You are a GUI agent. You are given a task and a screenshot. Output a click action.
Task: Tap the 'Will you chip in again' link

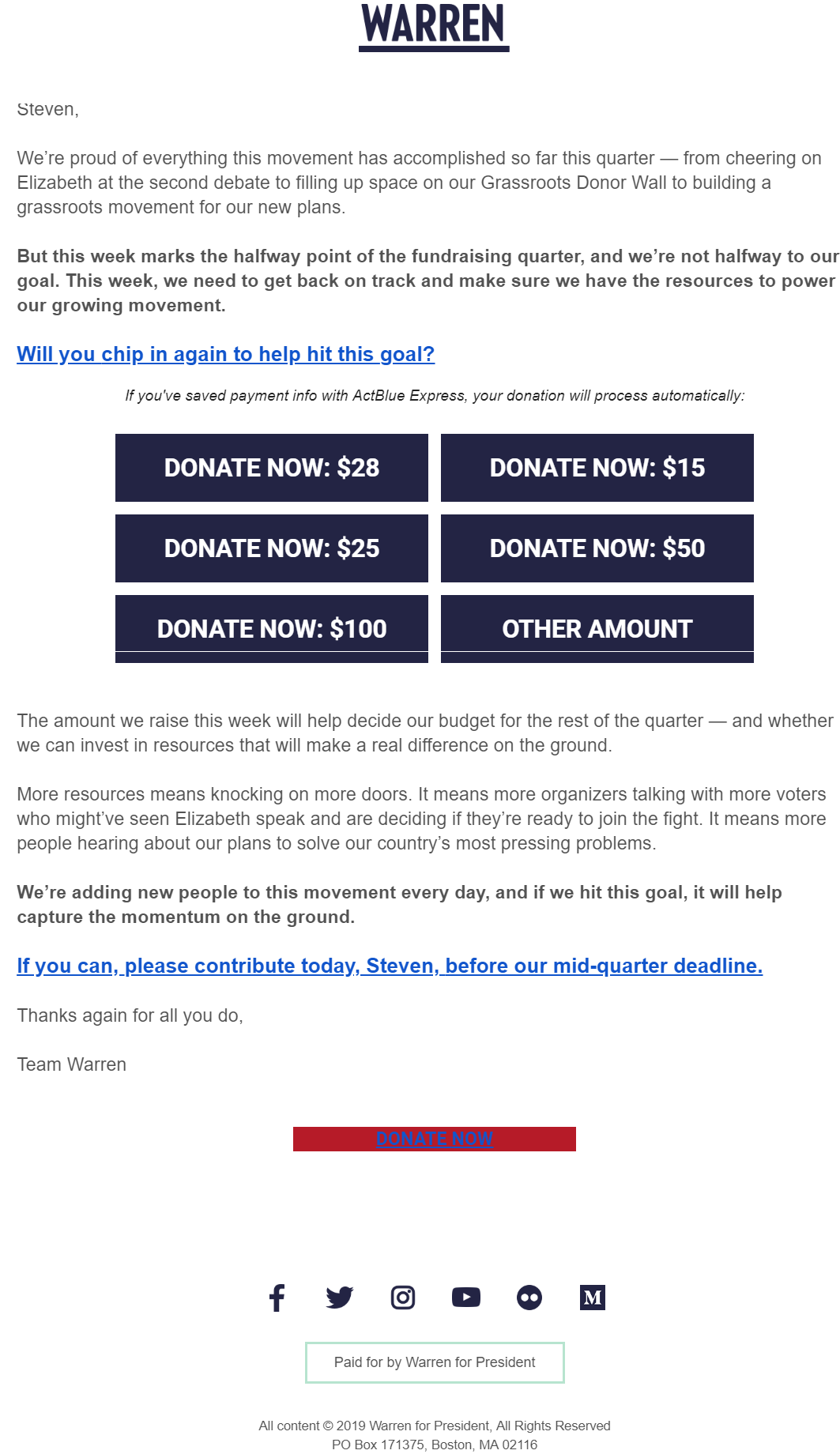[226, 354]
